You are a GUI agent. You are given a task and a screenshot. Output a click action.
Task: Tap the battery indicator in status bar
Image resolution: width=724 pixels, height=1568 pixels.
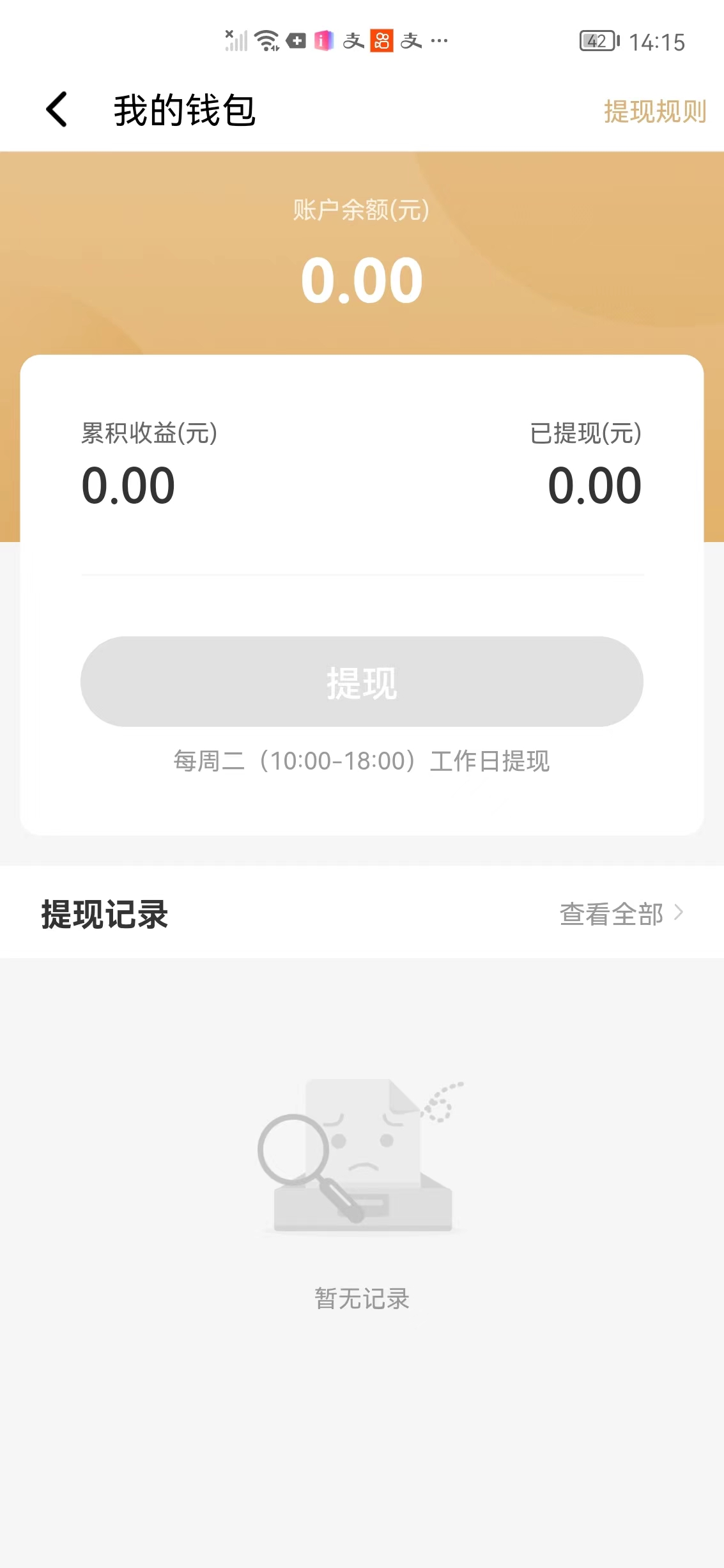tap(597, 40)
